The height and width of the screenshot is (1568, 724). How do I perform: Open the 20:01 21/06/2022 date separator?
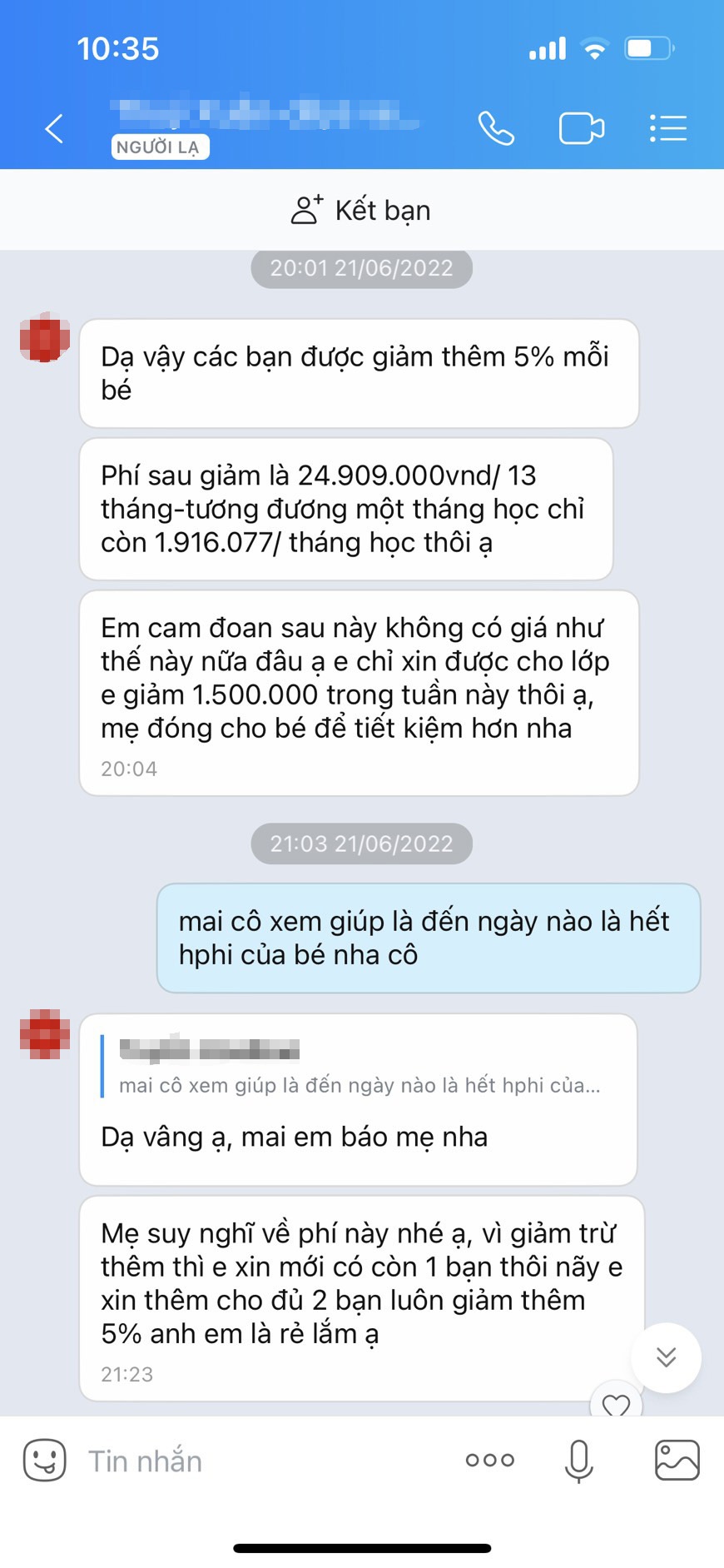point(360,268)
